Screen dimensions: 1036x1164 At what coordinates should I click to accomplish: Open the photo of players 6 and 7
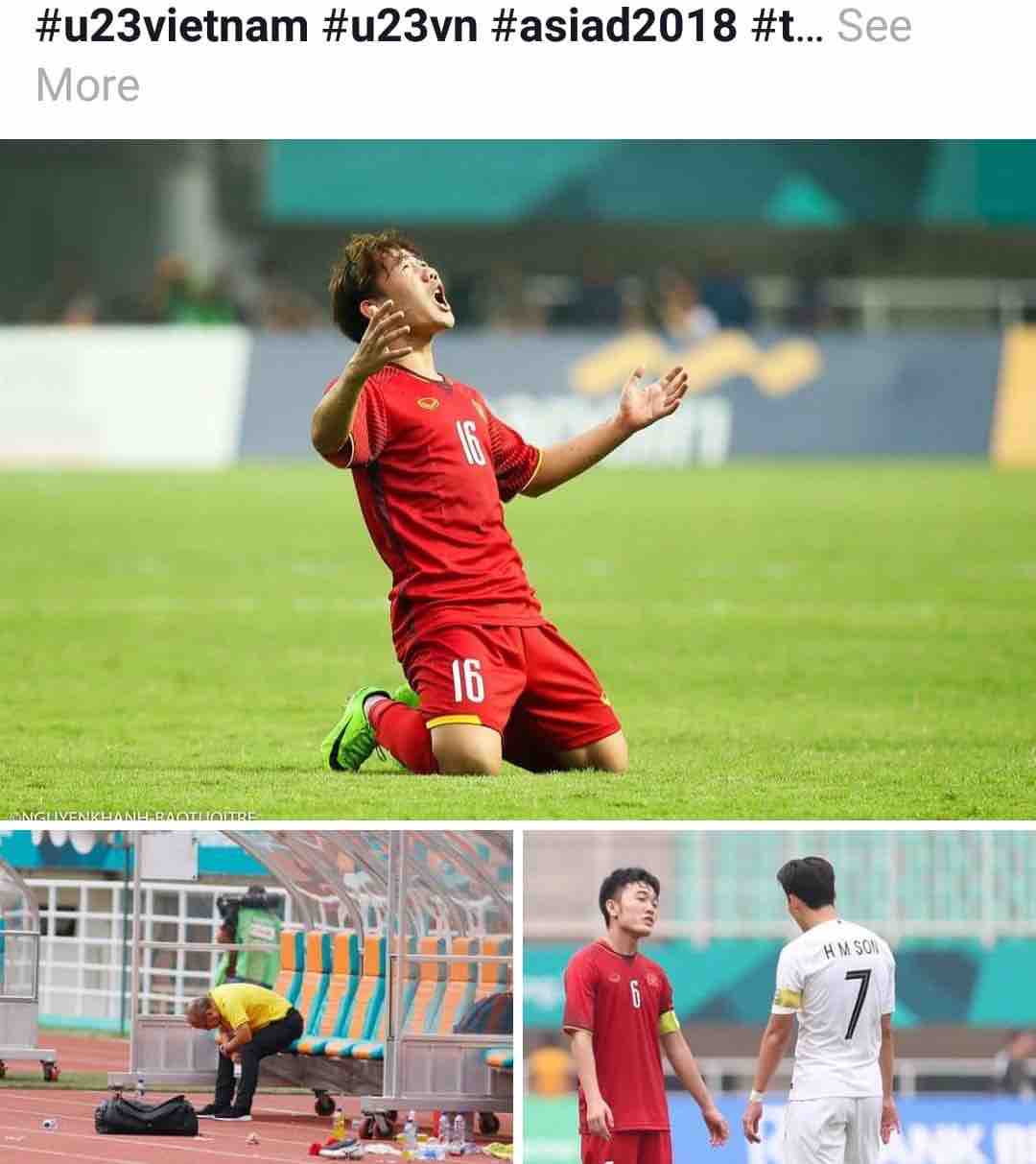point(779,996)
